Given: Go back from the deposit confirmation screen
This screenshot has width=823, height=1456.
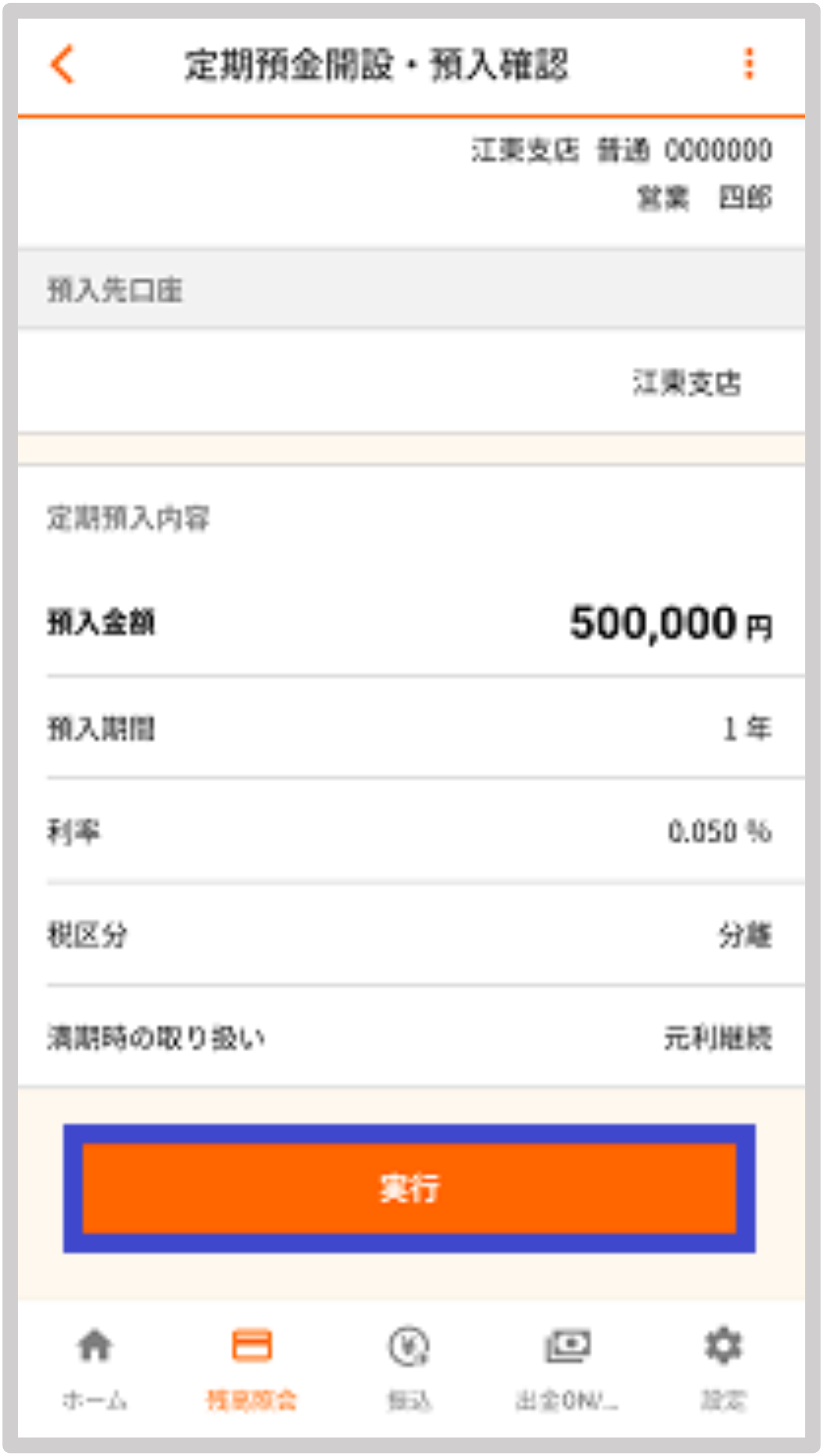Looking at the screenshot, I should click(x=63, y=64).
